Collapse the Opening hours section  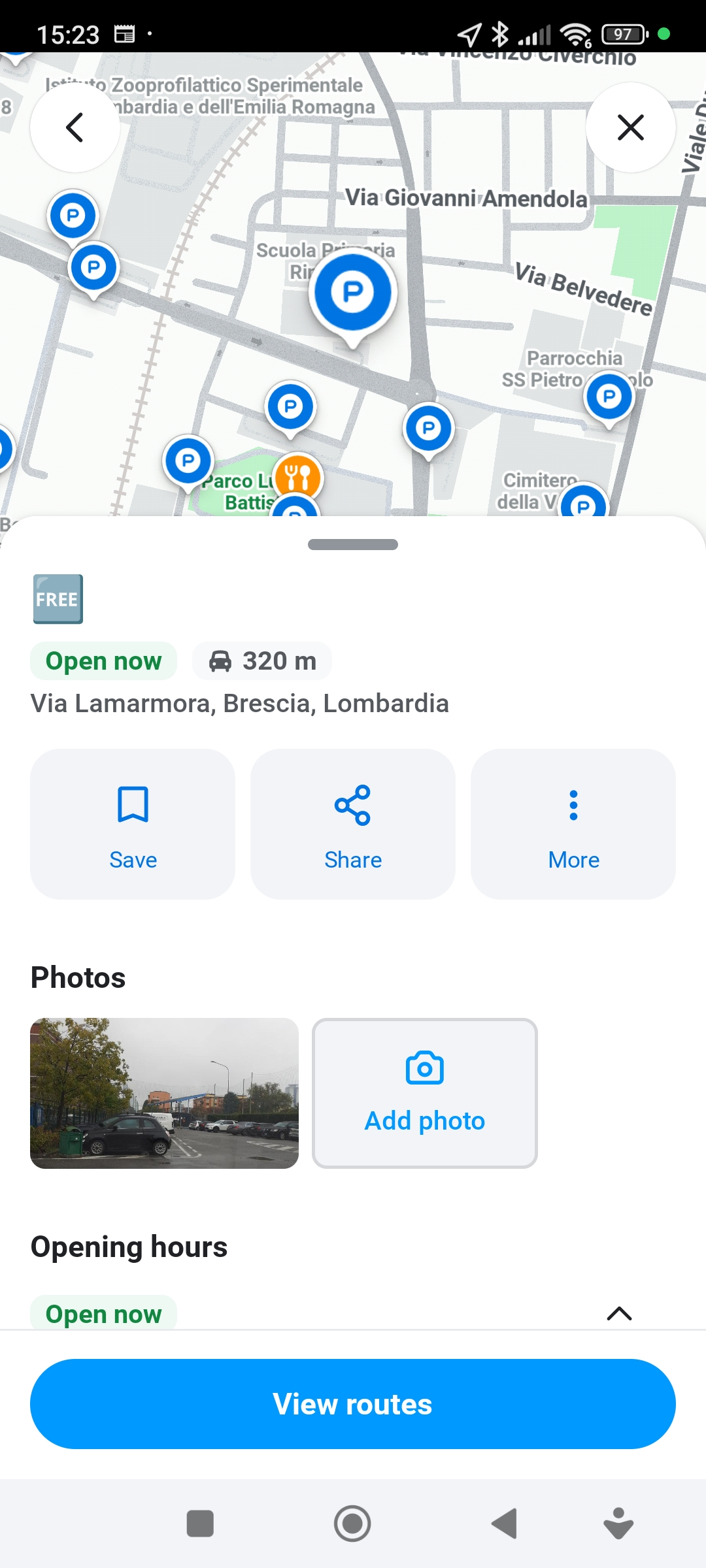pyautogui.click(x=619, y=1313)
